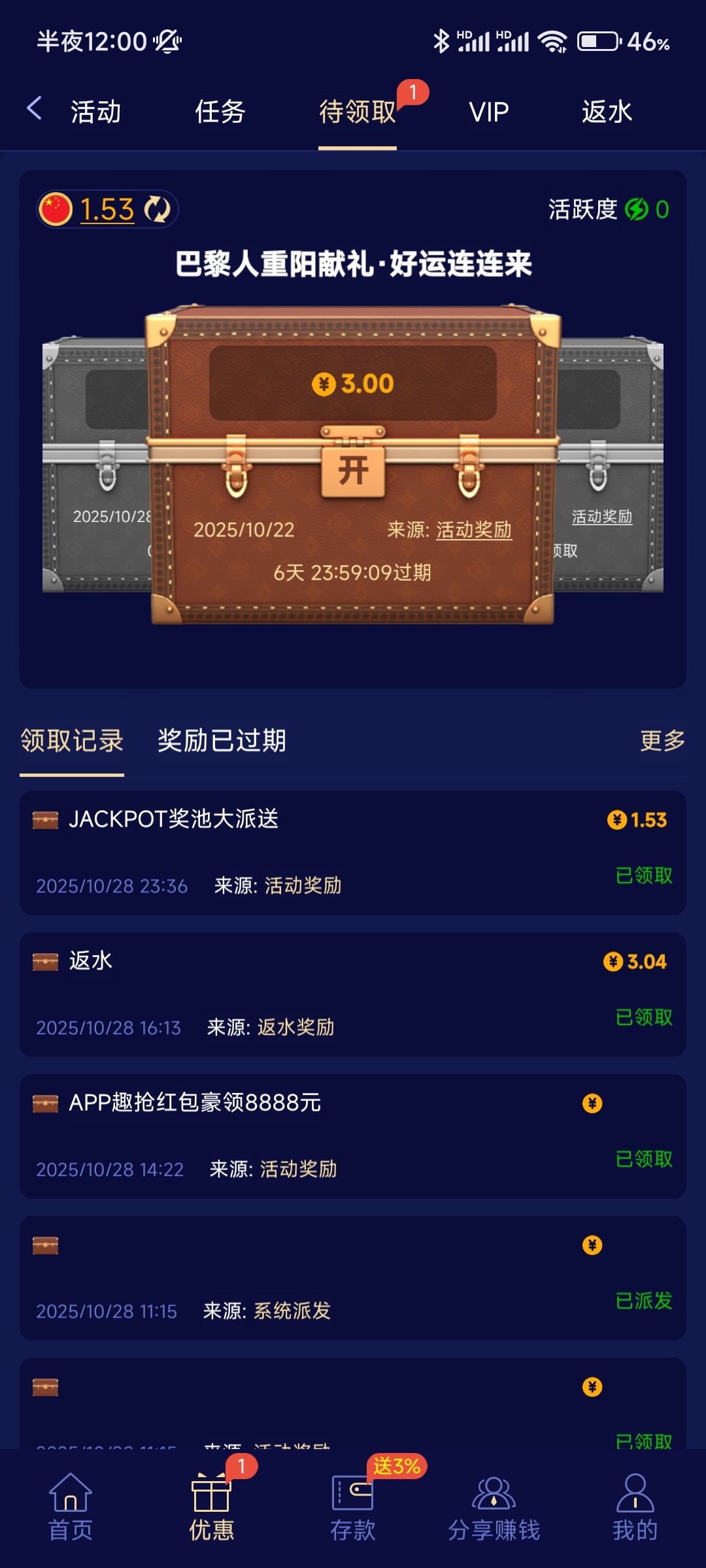Show the 奖励已过期 list

(x=222, y=741)
